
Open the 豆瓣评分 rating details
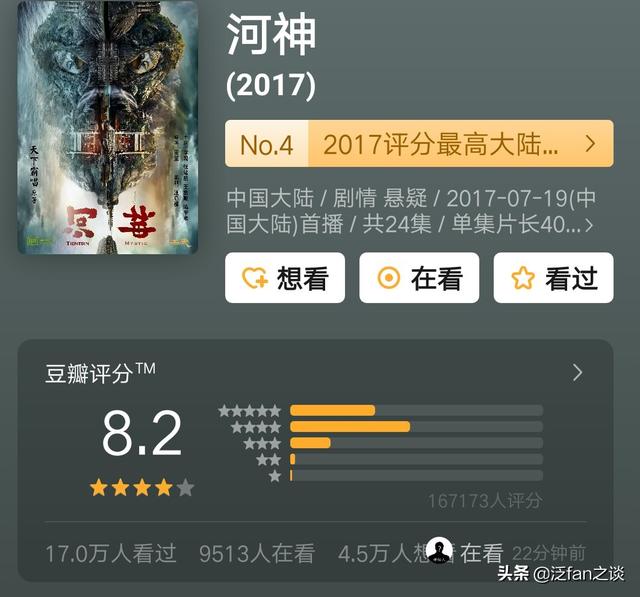point(576,373)
